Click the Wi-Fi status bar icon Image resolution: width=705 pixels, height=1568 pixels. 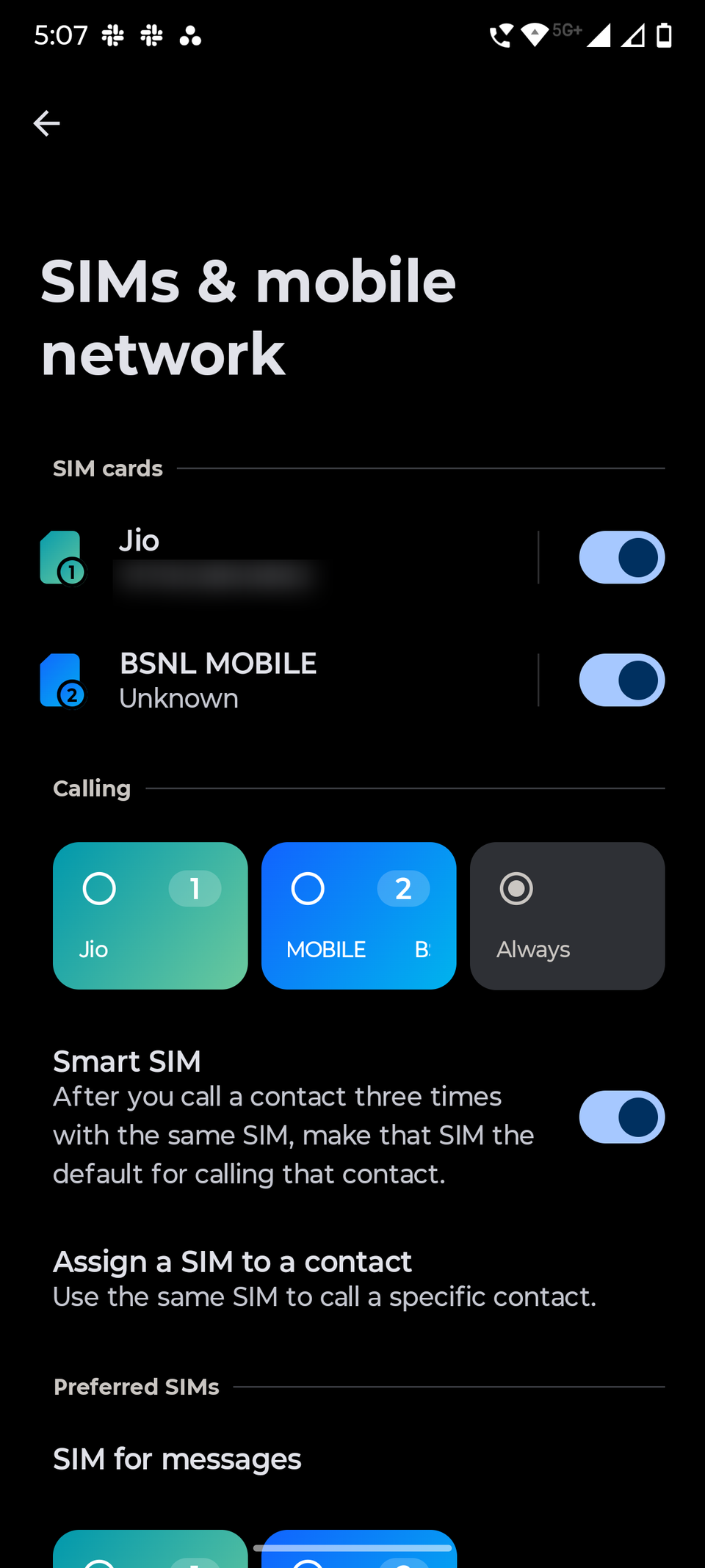tap(535, 35)
